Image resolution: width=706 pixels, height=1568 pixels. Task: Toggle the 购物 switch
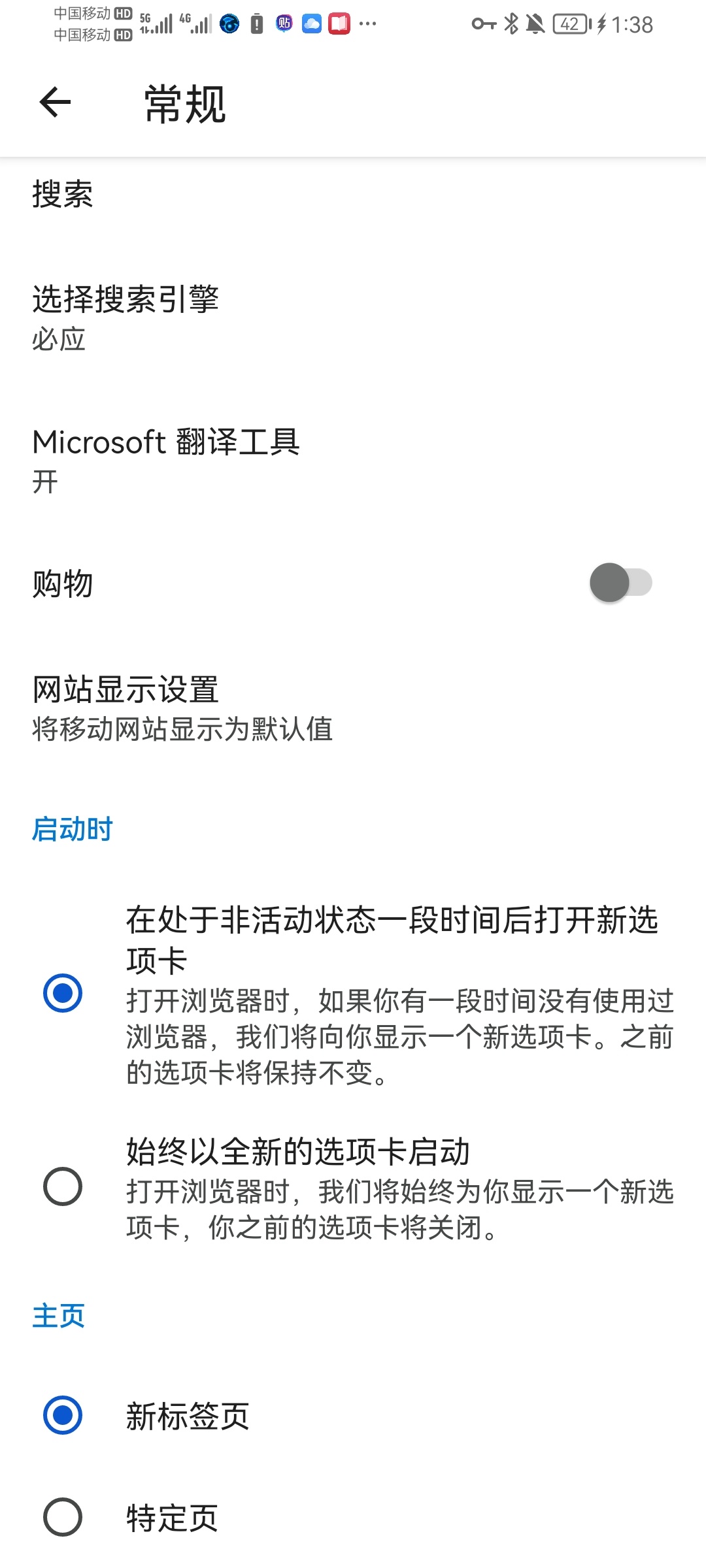(620, 583)
